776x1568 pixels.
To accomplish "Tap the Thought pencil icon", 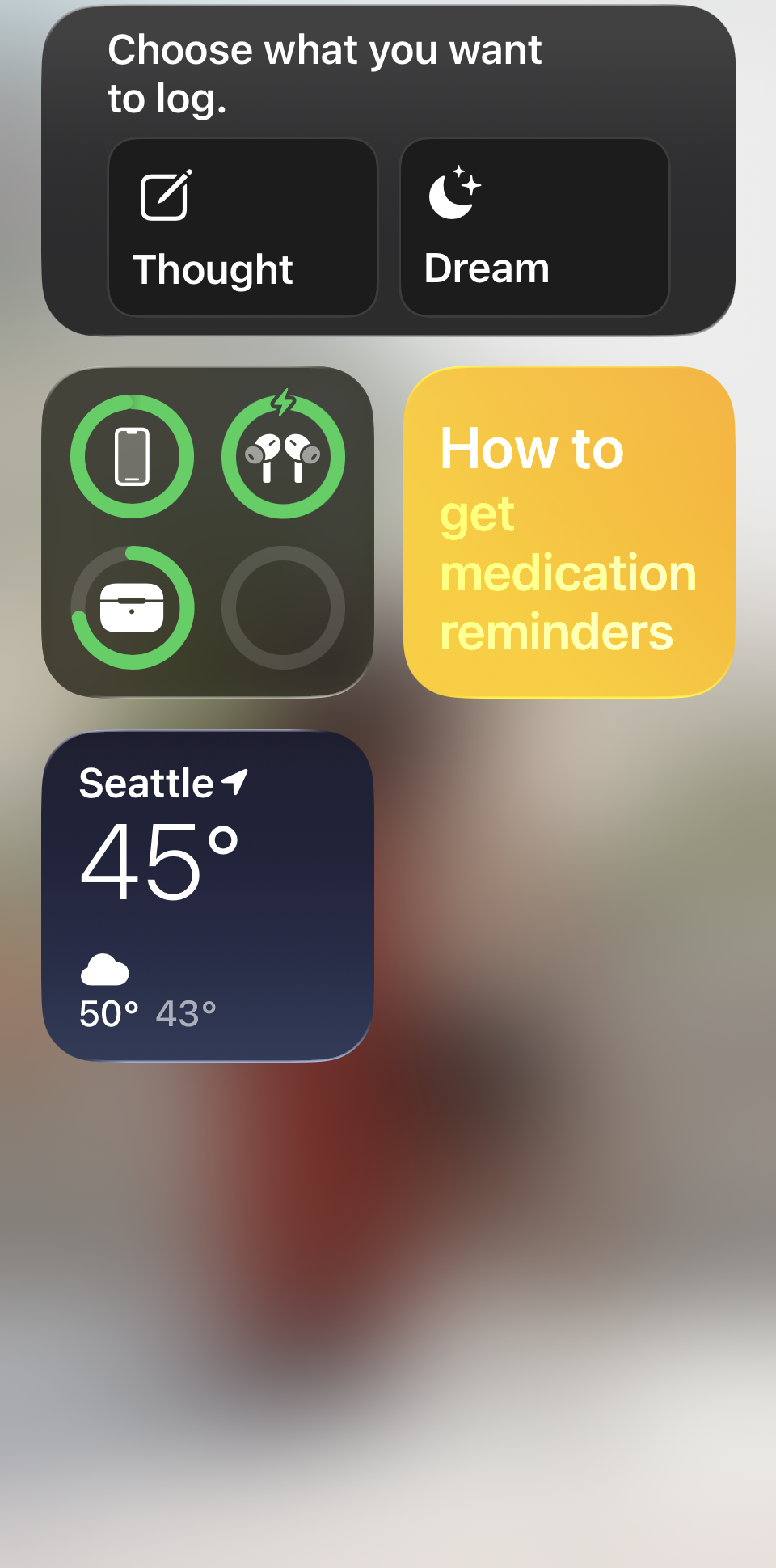I will pos(167,195).
